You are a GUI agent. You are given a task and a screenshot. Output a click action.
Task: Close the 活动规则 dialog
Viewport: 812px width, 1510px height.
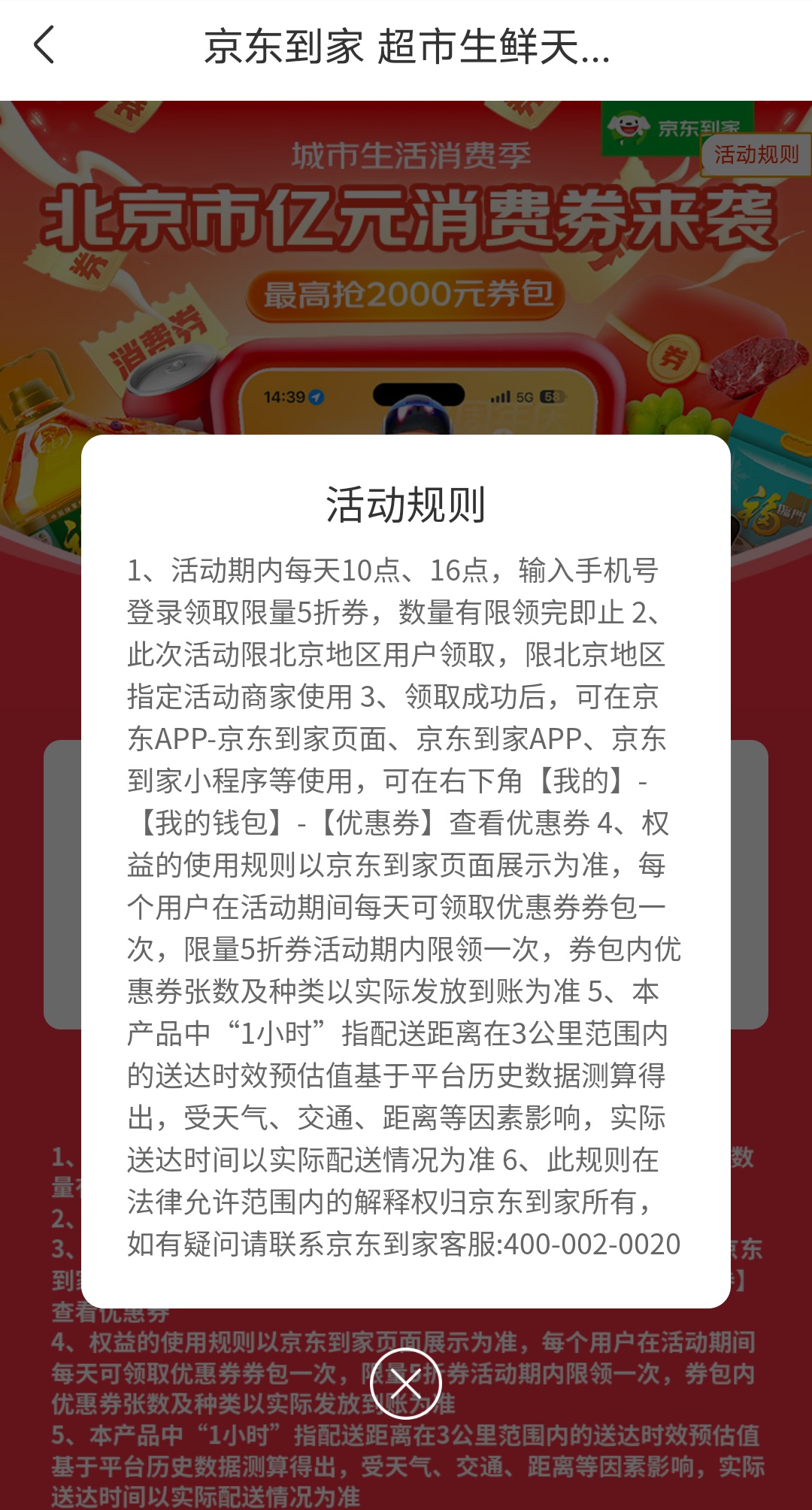(406, 1384)
